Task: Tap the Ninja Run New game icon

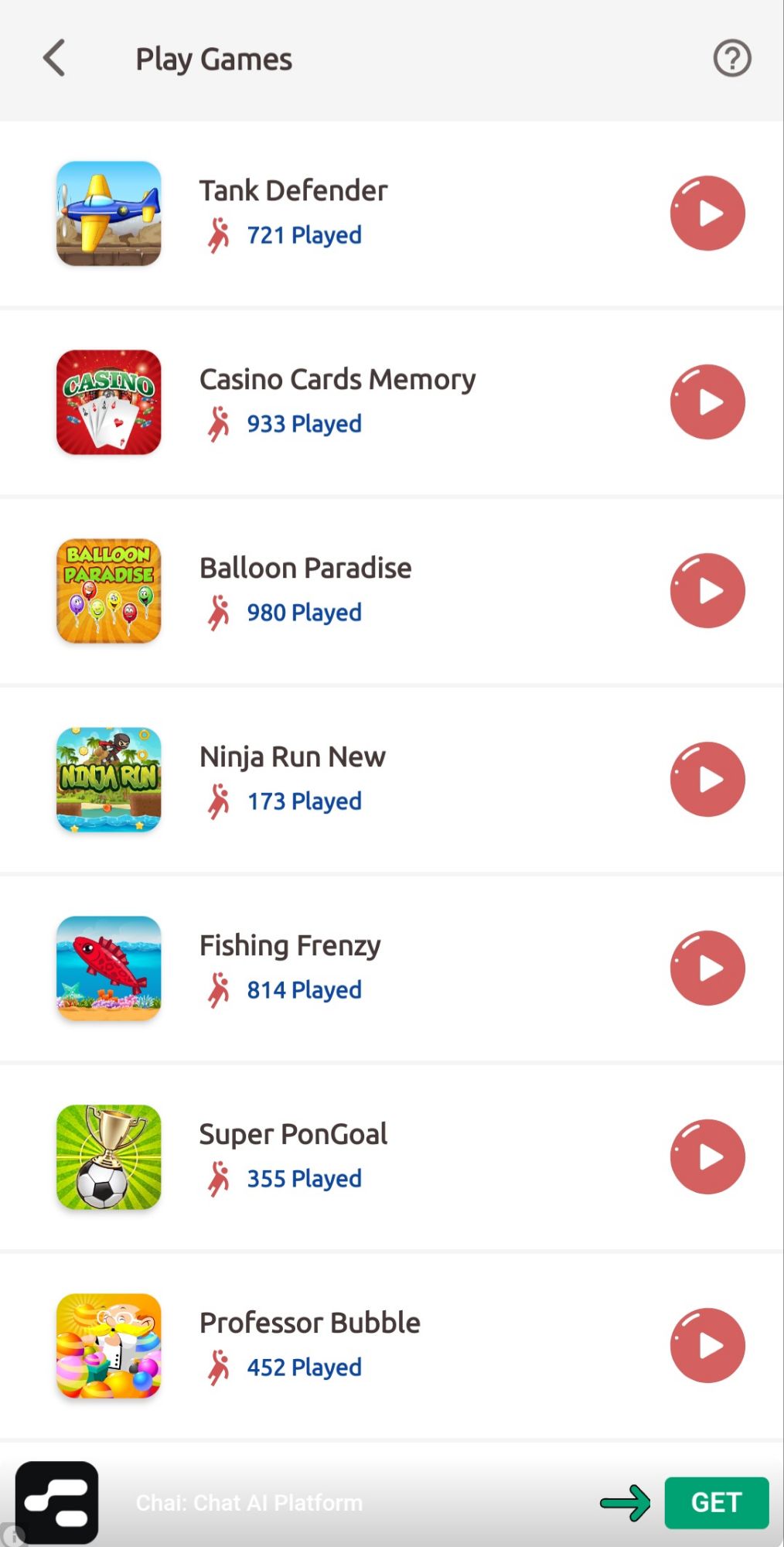Action: click(x=108, y=779)
